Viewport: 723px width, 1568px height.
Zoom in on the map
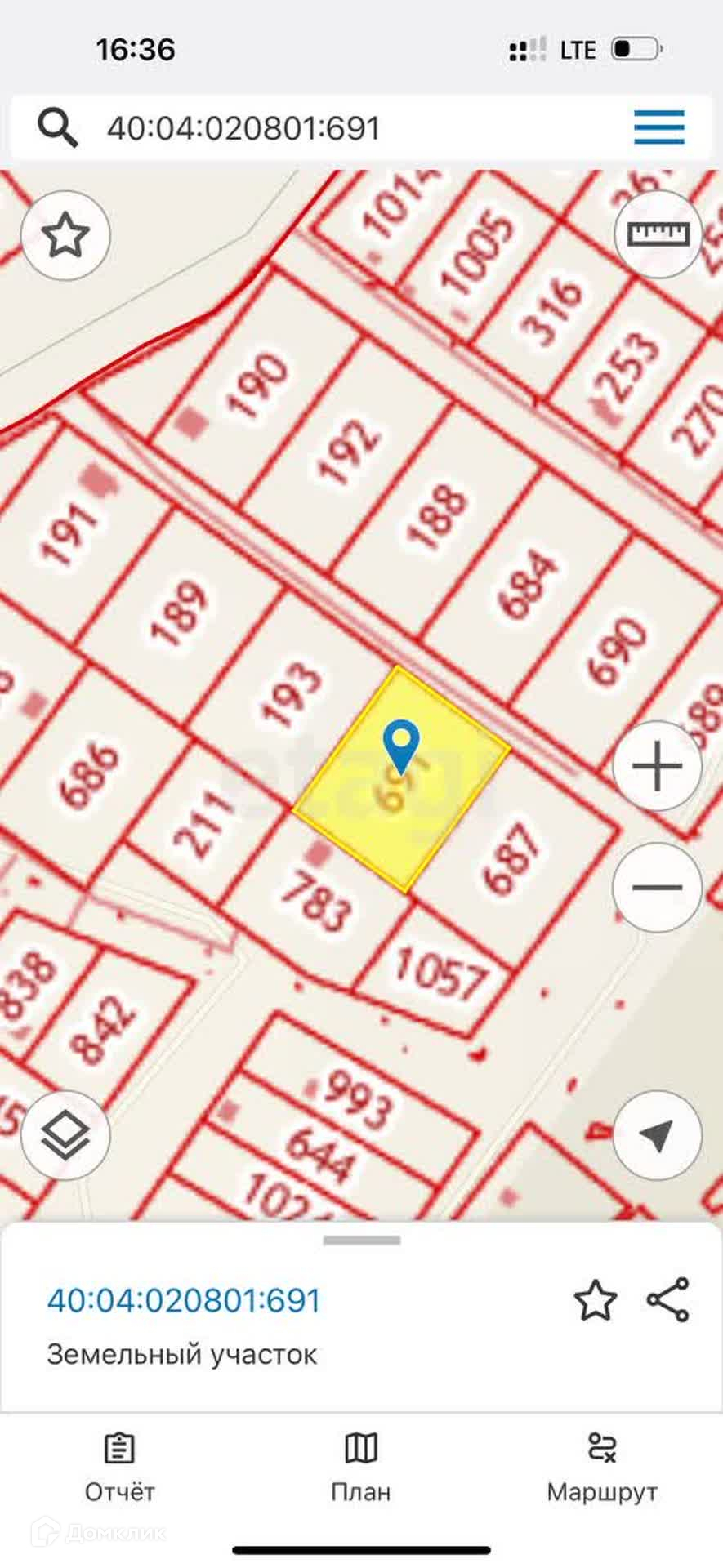point(658,766)
